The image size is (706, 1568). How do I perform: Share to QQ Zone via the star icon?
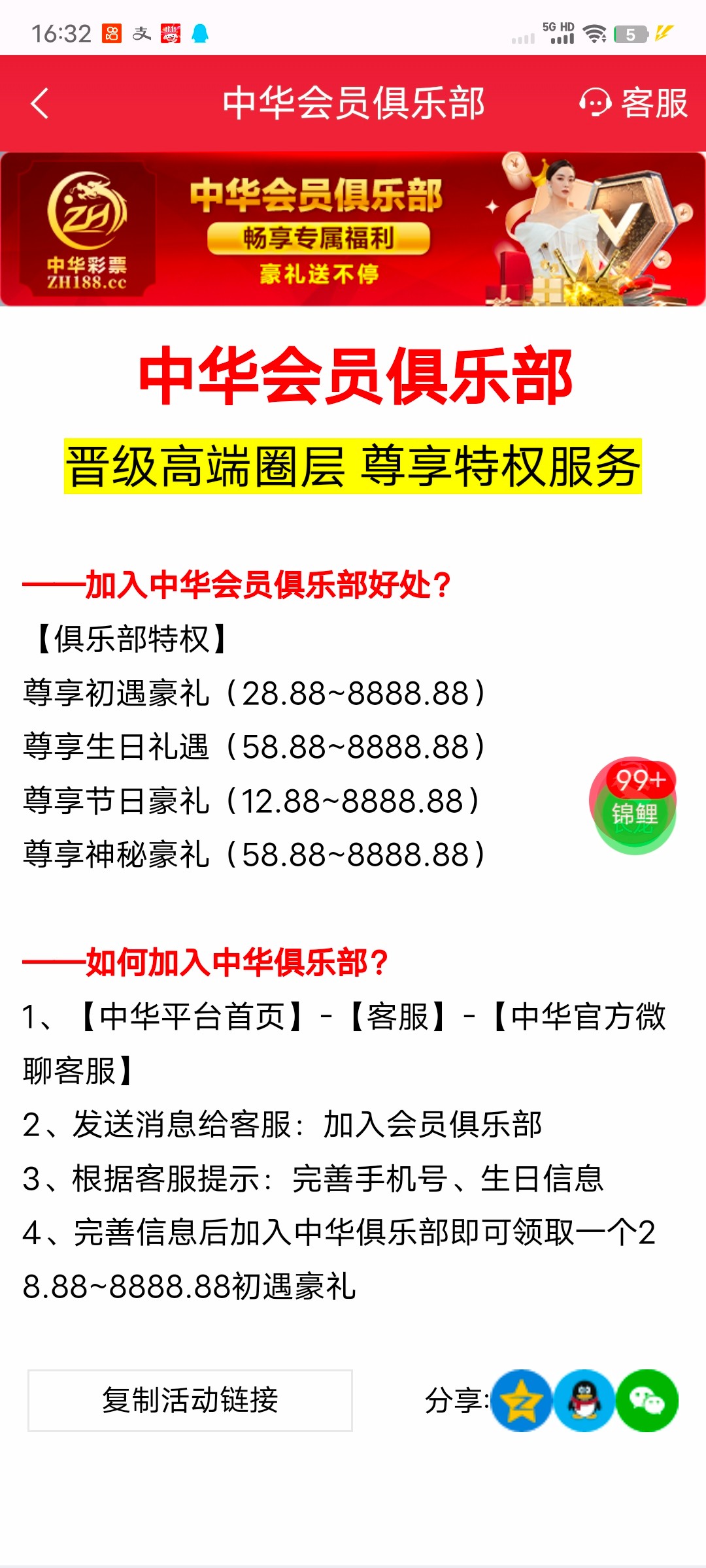(x=522, y=1400)
